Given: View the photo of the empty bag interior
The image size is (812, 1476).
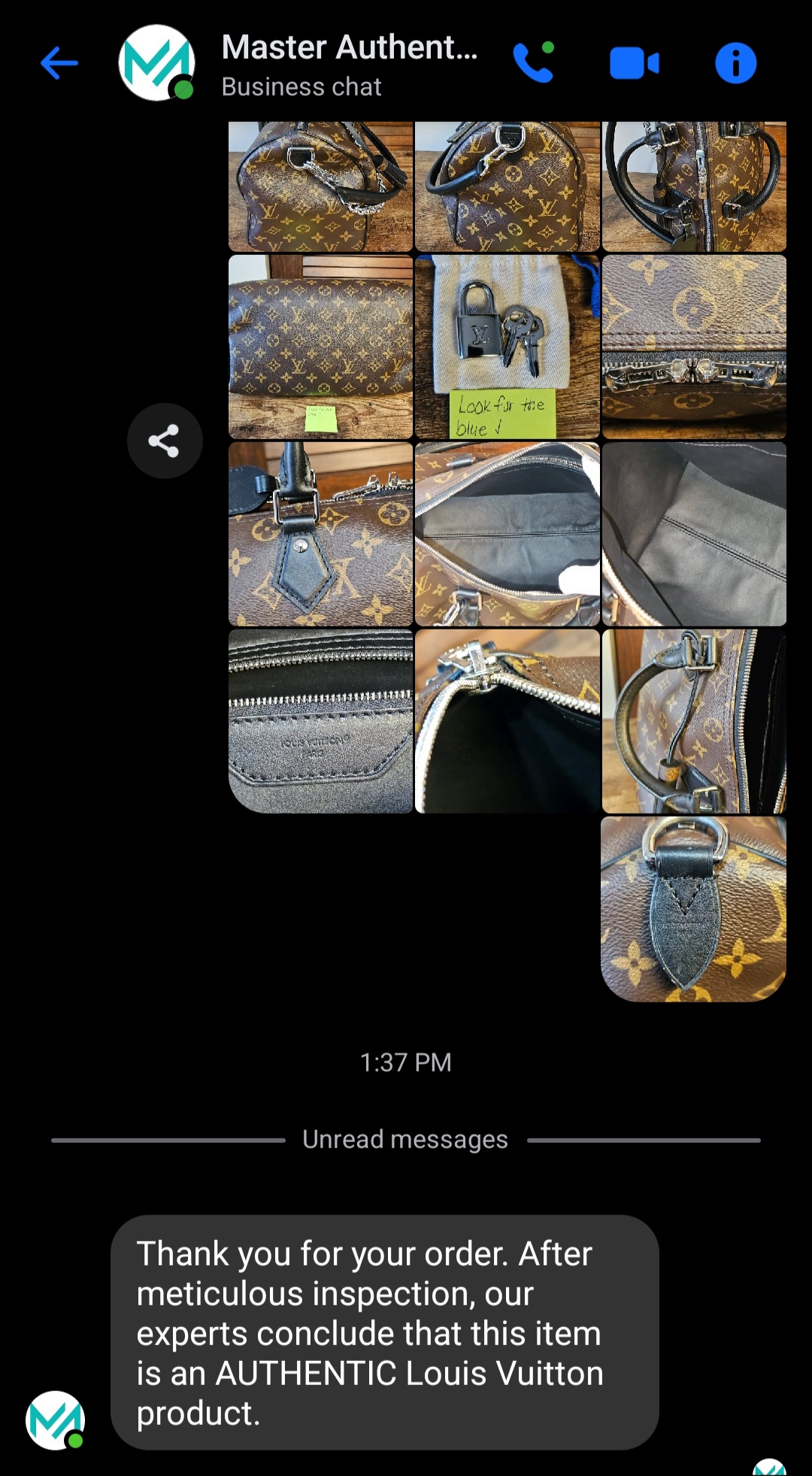Looking at the screenshot, I should coord(507,534).
